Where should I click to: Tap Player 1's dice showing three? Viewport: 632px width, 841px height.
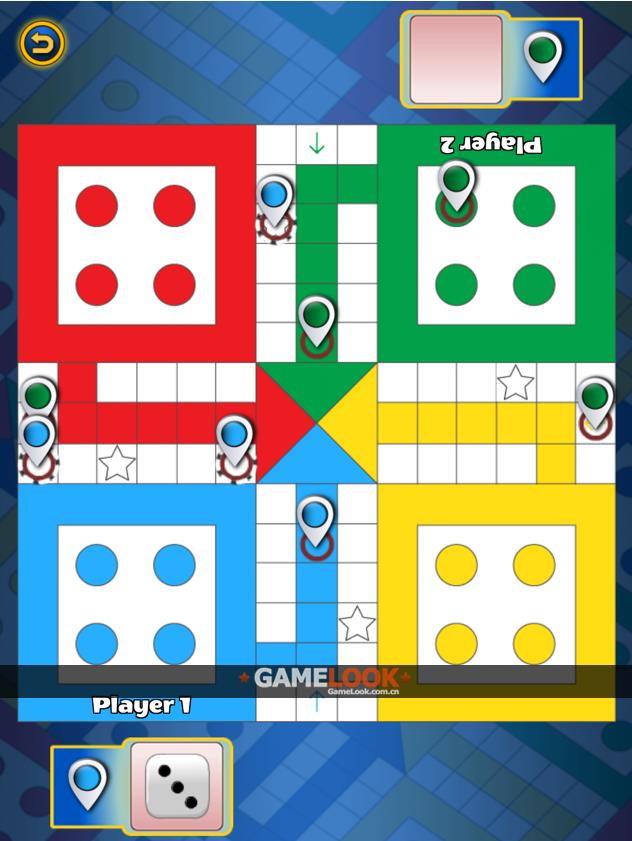point(177,786)
